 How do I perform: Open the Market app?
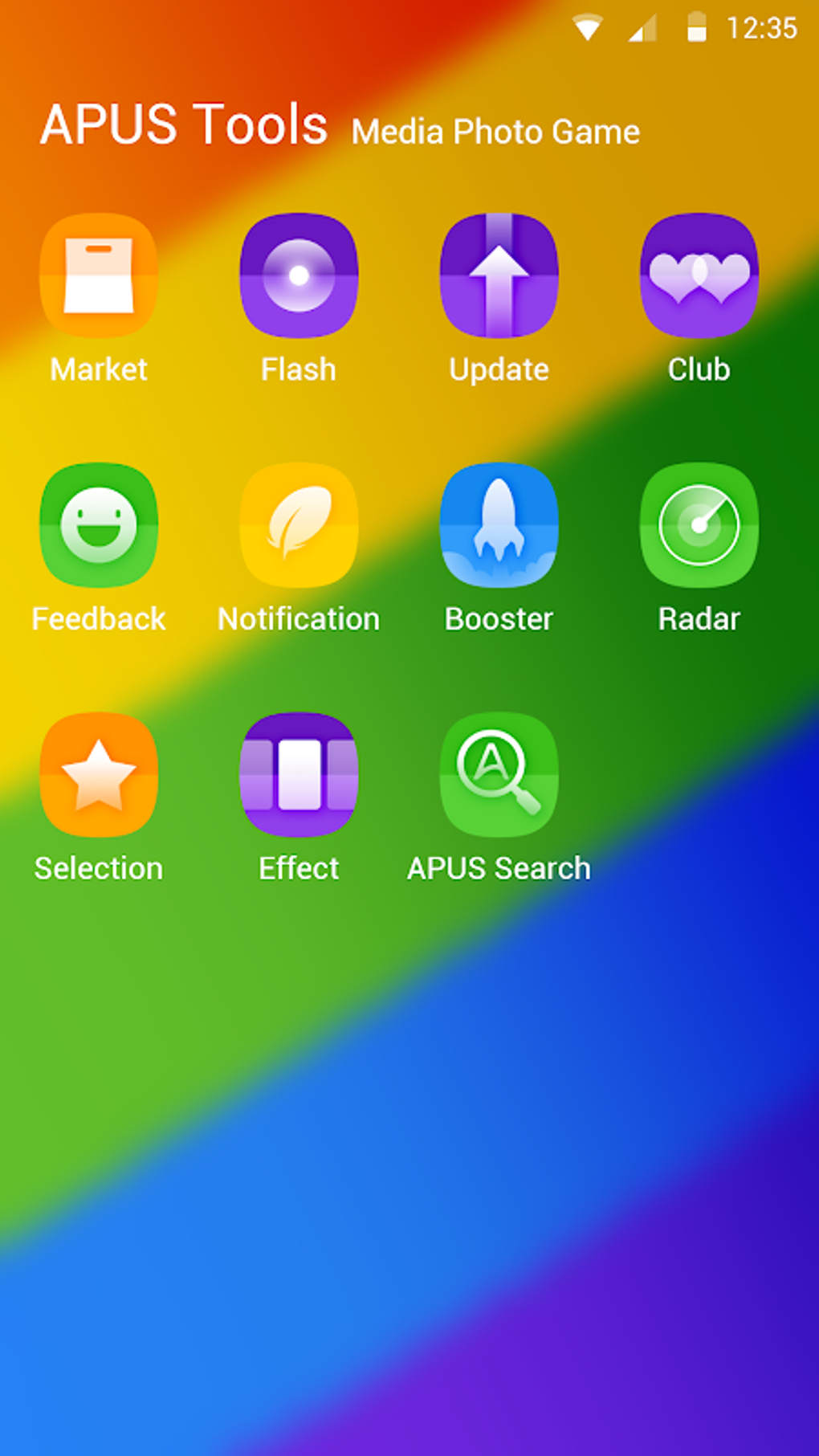pyautogui.click(x=99, y=275)
